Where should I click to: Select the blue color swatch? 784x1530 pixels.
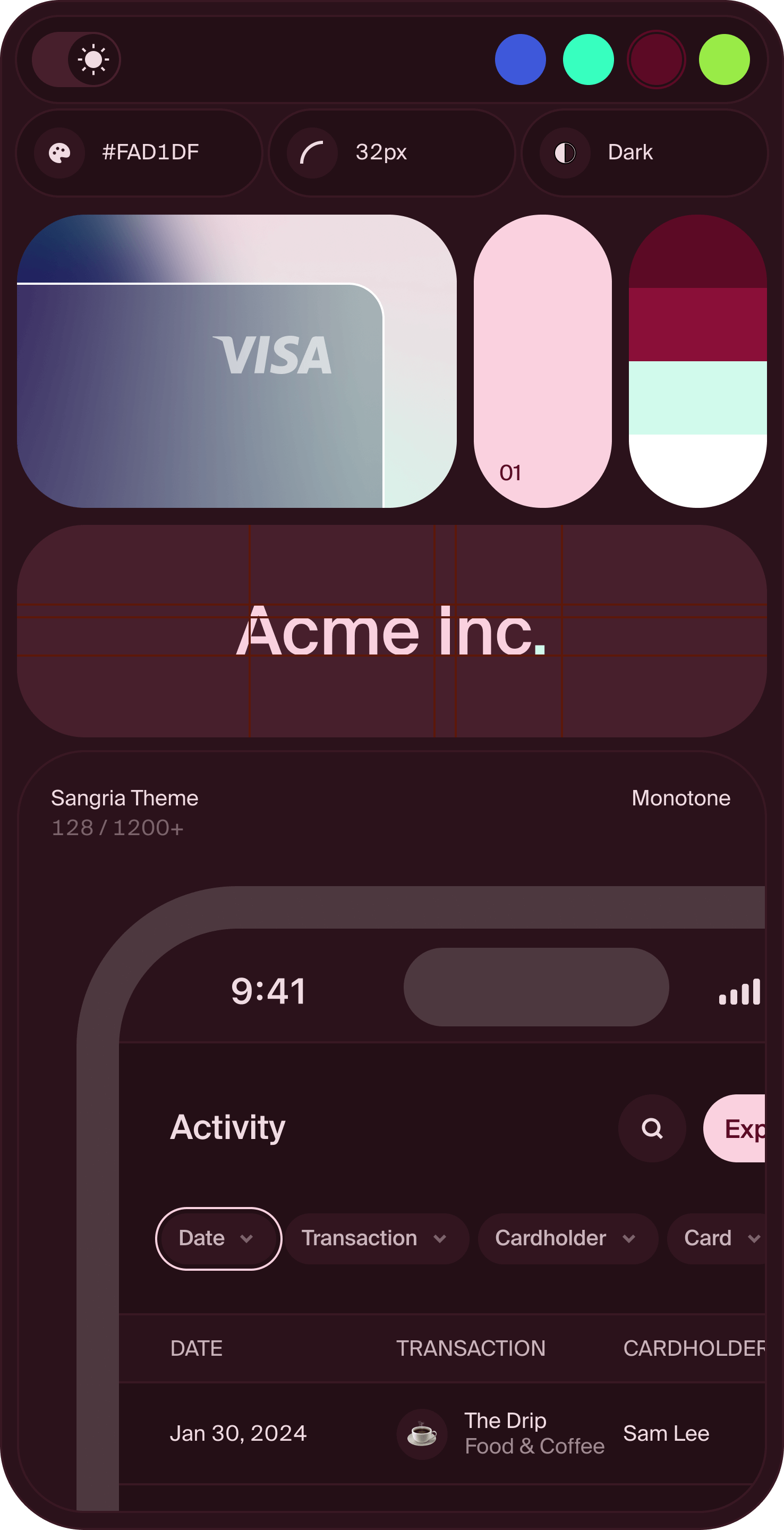(x=521, y=59)
